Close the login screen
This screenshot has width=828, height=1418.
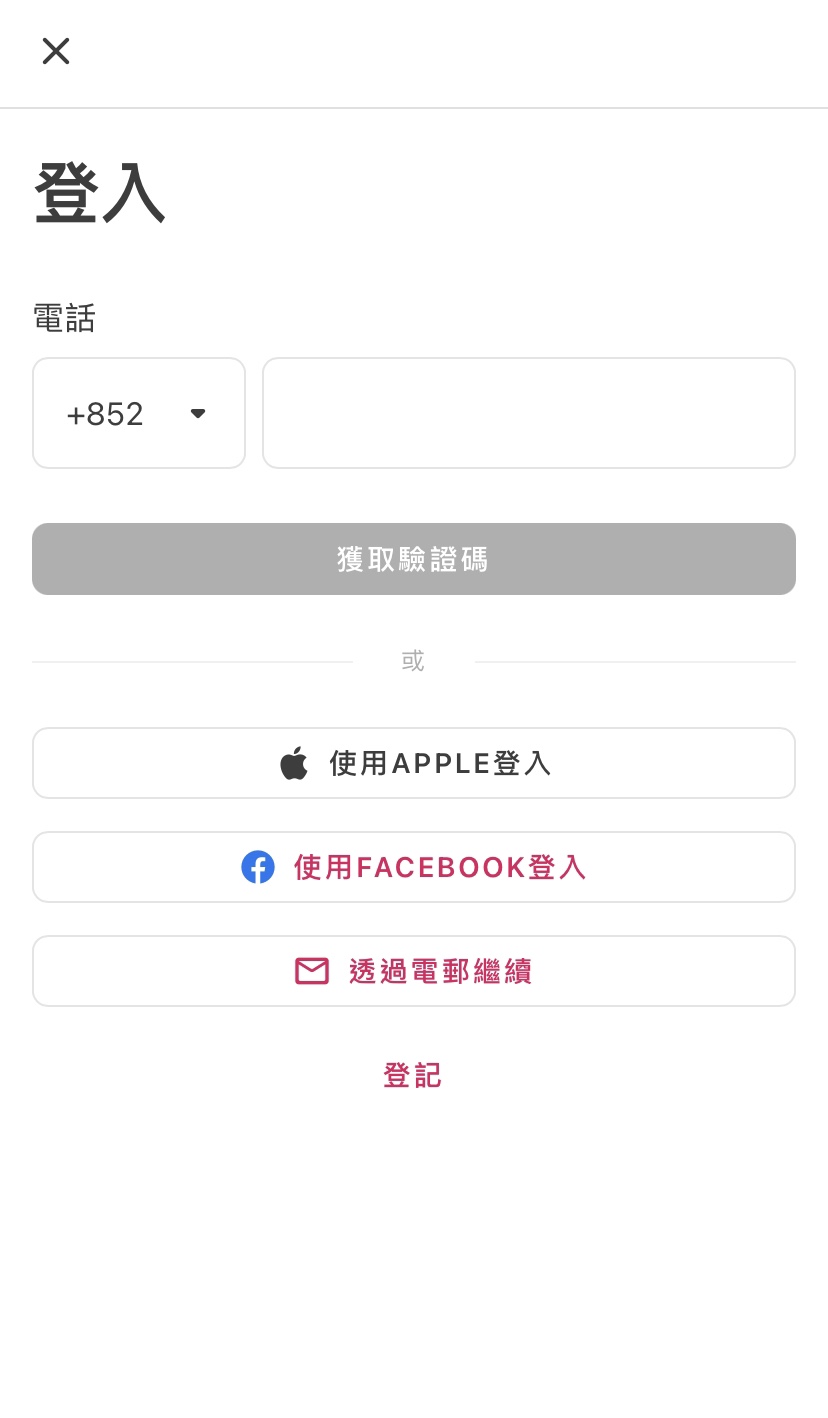(56, 51)
